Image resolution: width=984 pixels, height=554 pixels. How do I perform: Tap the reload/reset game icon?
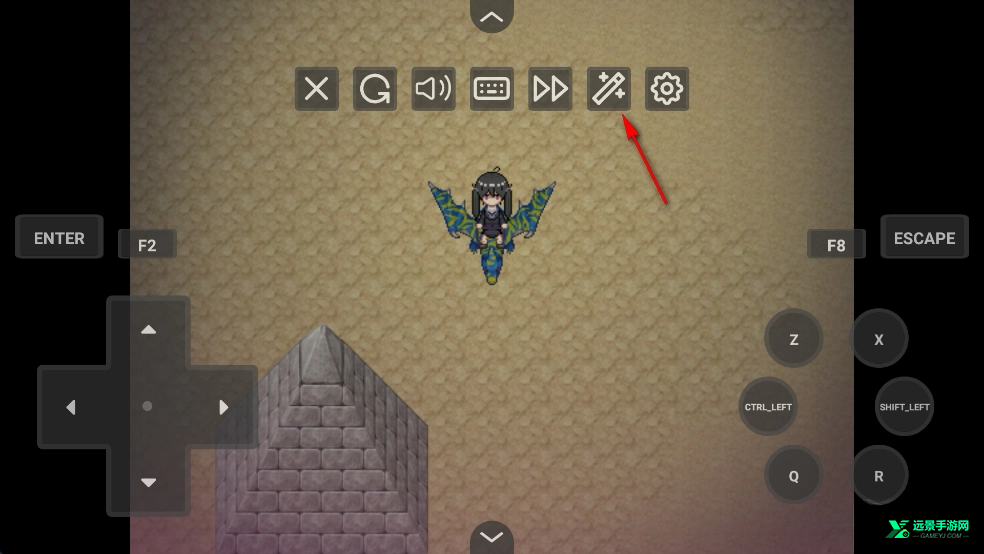tap(375, 89)
